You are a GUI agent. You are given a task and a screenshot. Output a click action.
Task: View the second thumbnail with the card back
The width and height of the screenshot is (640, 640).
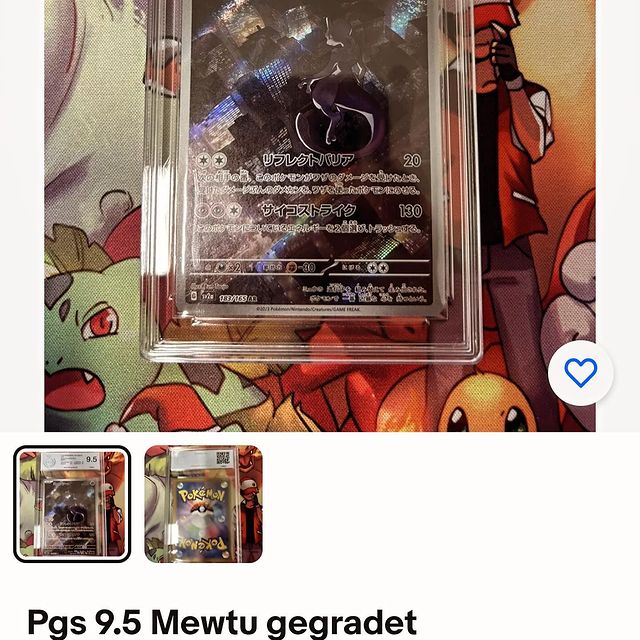pyautogui.click(x=203, y=503)
